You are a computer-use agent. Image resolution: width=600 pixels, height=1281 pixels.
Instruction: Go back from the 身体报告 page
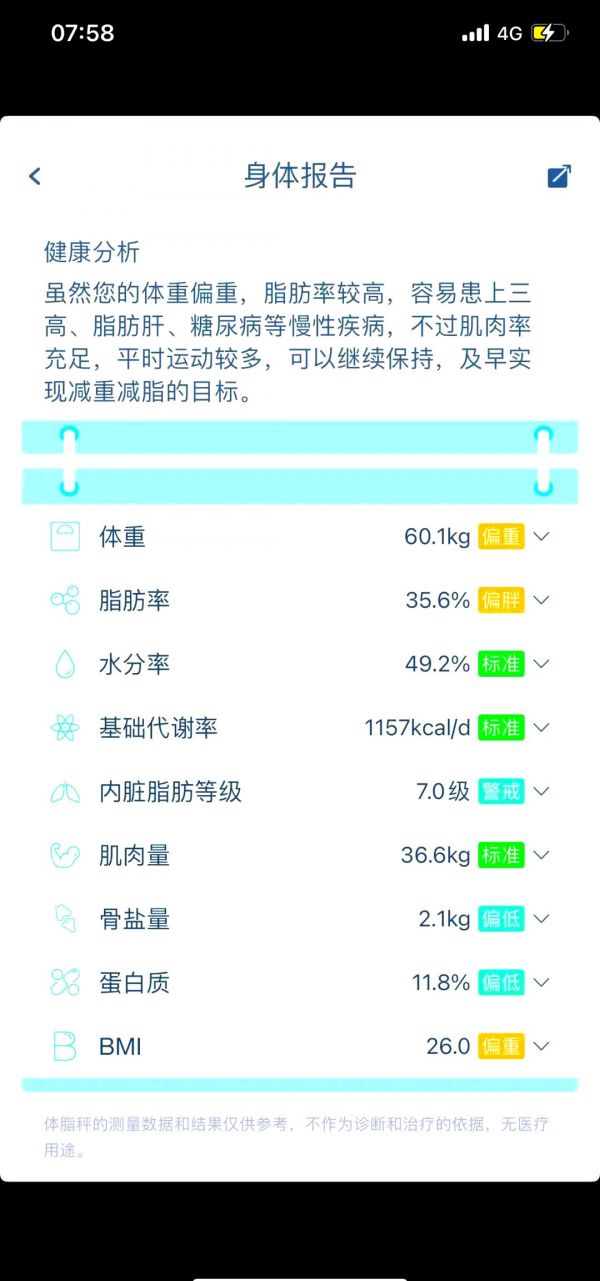pos(35,177)
